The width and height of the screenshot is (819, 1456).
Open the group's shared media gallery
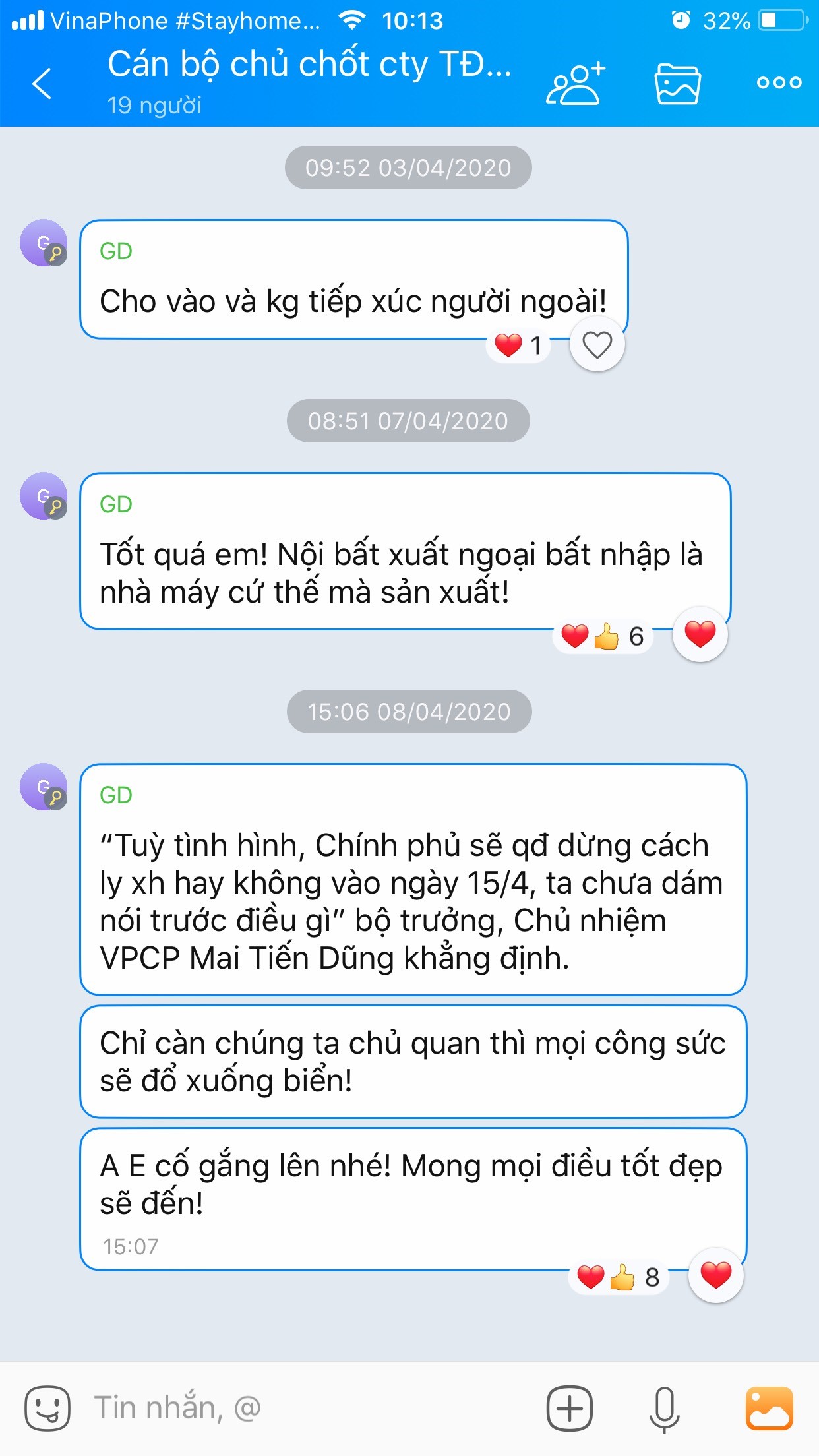[677, 83]
